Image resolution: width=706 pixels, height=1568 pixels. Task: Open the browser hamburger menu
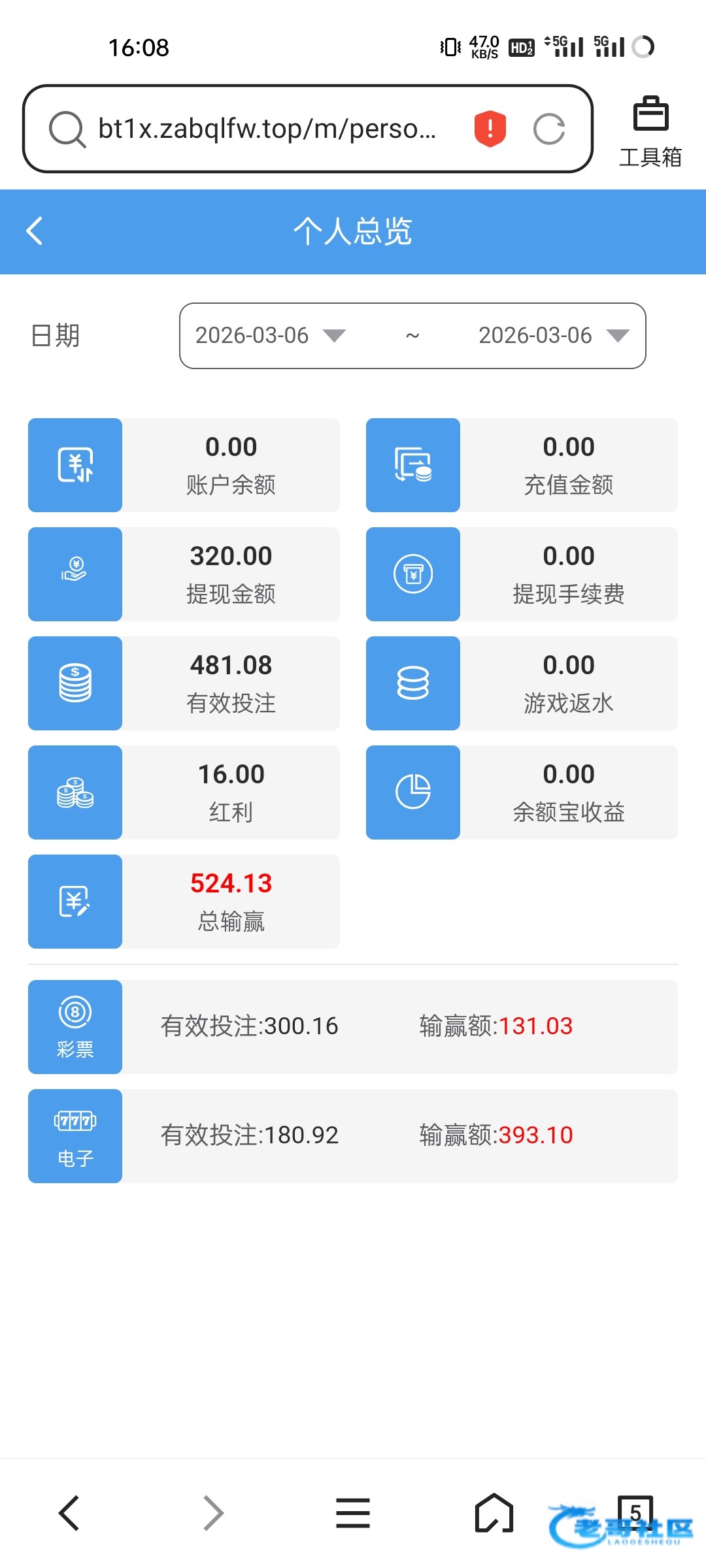353,1513
